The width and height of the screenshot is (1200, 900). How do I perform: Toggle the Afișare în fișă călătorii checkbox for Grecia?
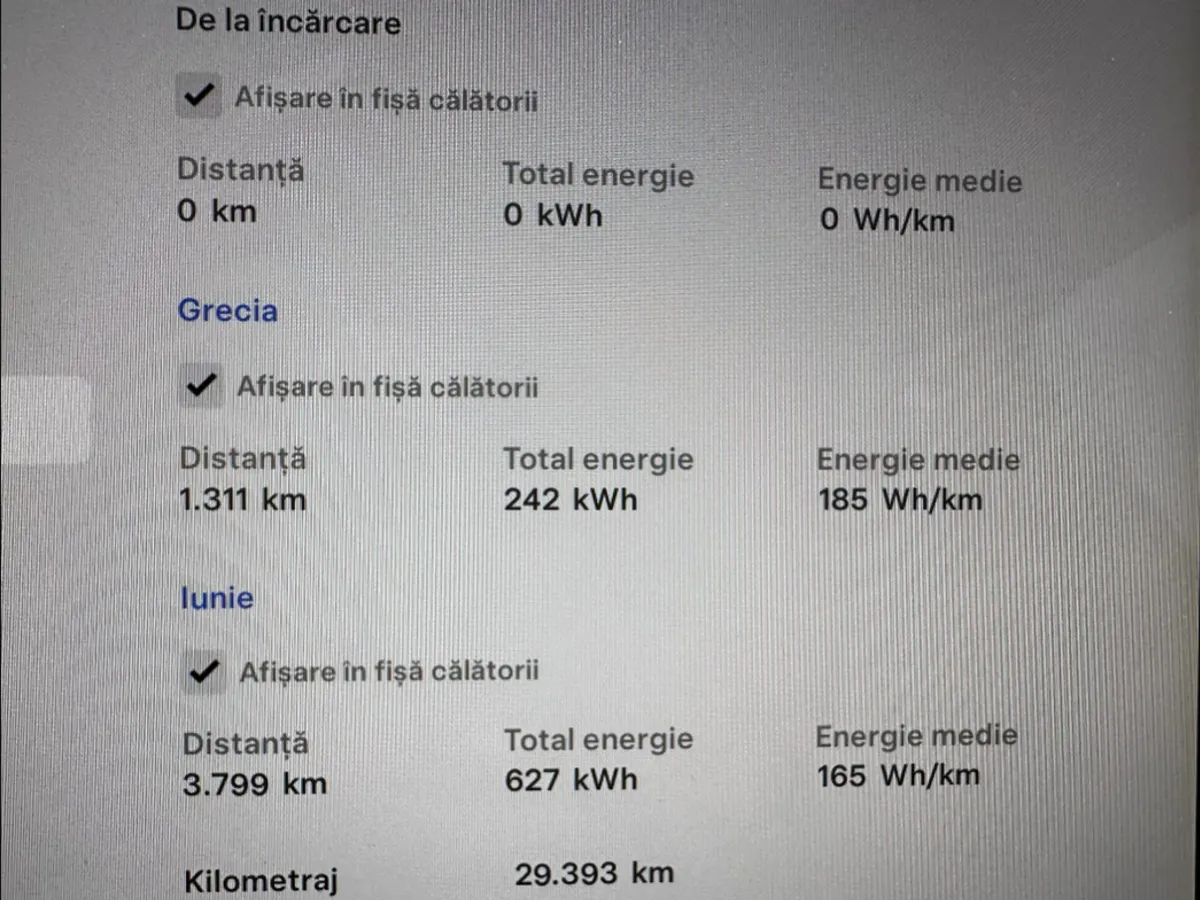[203, 386]
